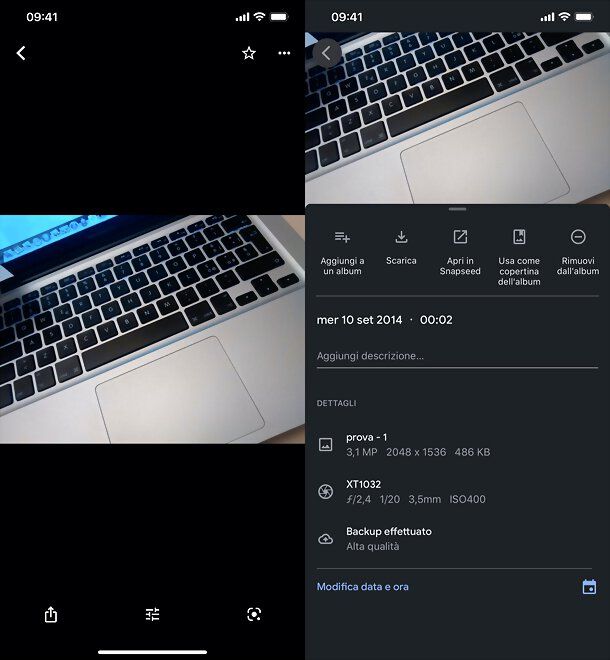
Task: Share the photo using the share icon
Action: click(x=51, y=615)
